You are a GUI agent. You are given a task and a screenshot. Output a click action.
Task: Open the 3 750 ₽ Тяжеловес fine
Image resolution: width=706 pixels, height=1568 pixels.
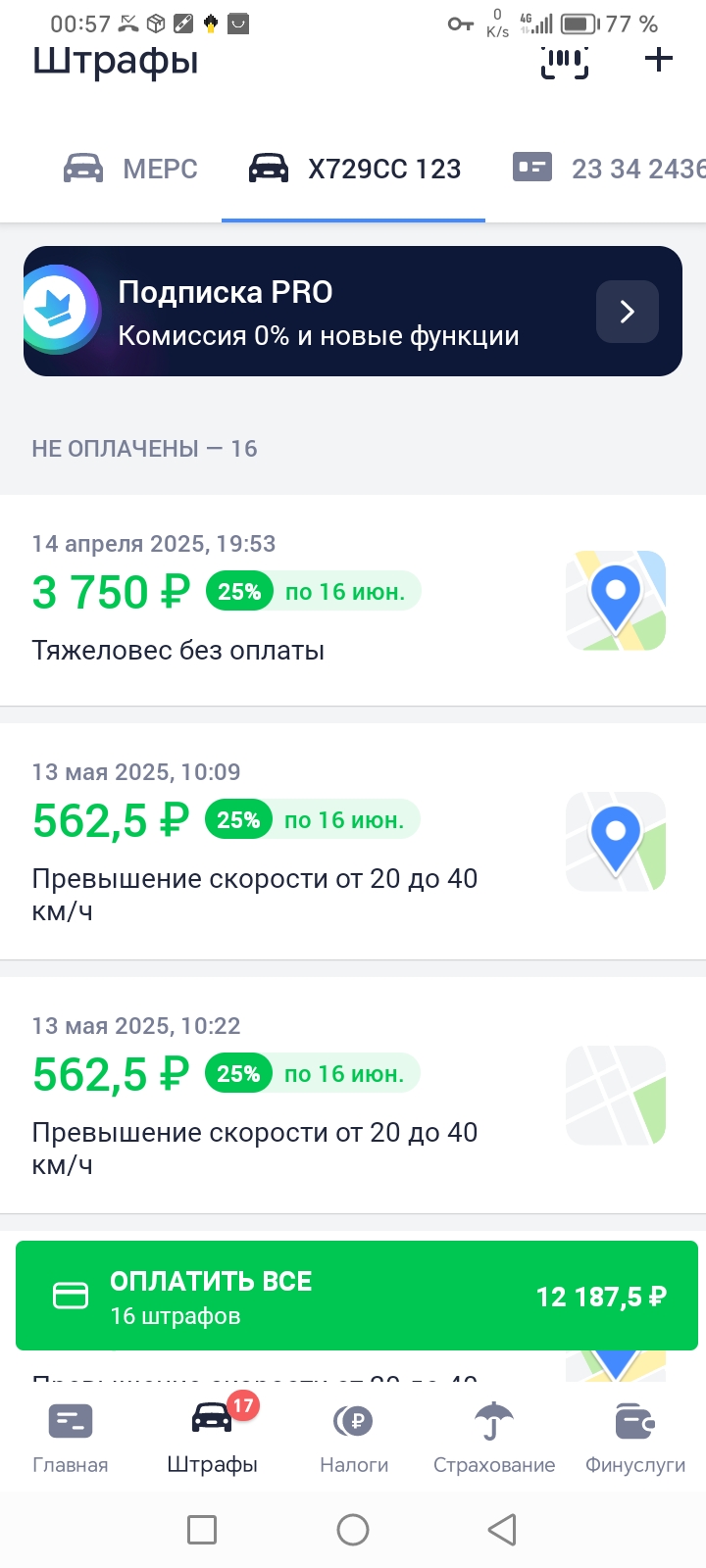click(275, 600)
